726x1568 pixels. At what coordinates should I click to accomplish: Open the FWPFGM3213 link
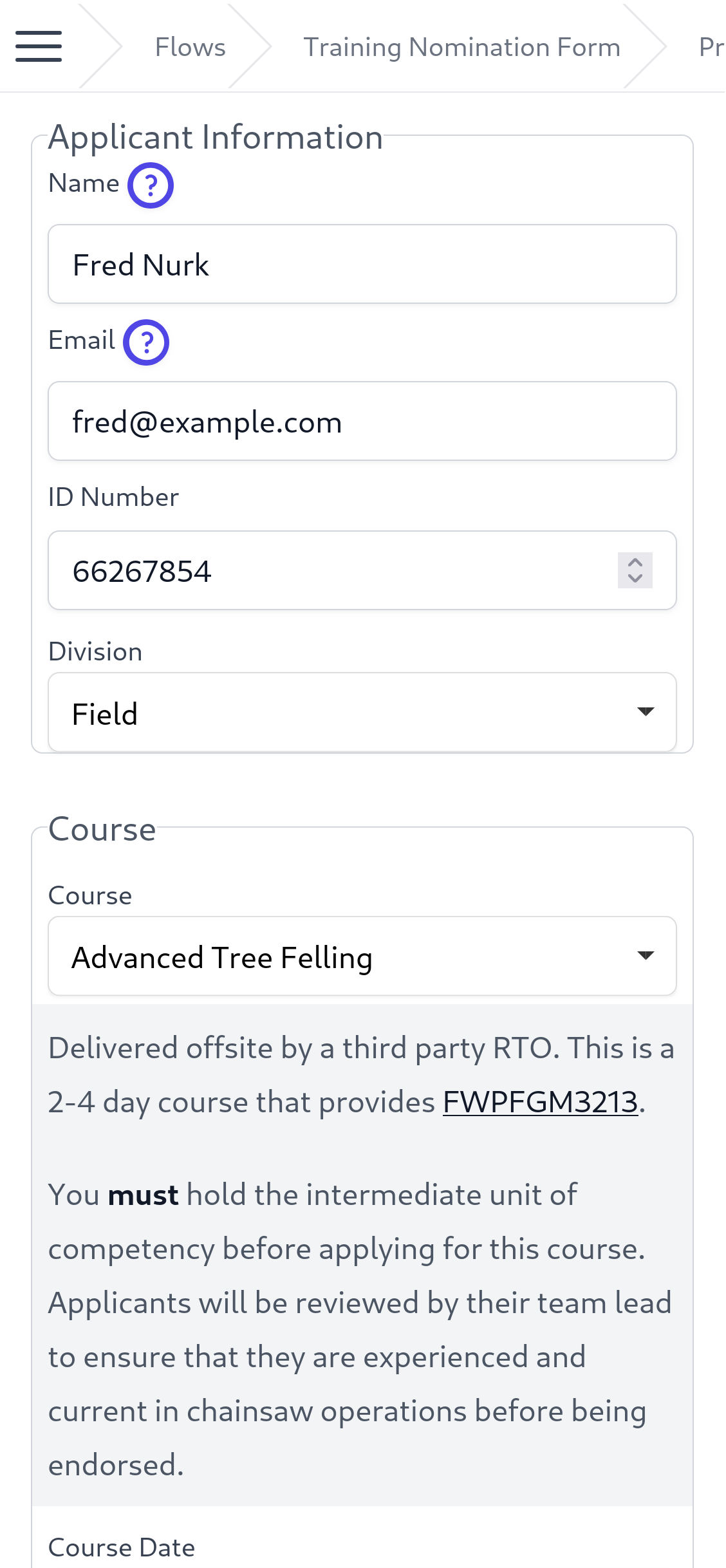tap(540, 1103)
